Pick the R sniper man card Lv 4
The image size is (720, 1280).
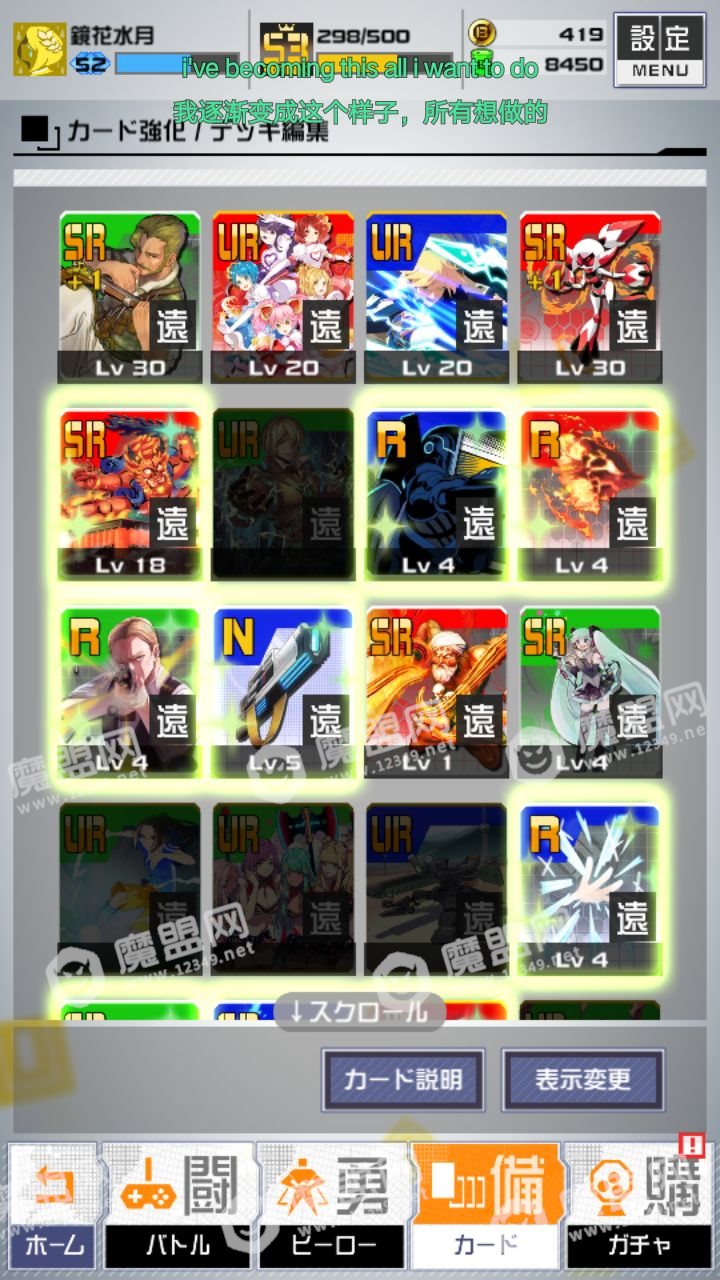(x=130, y=692)
